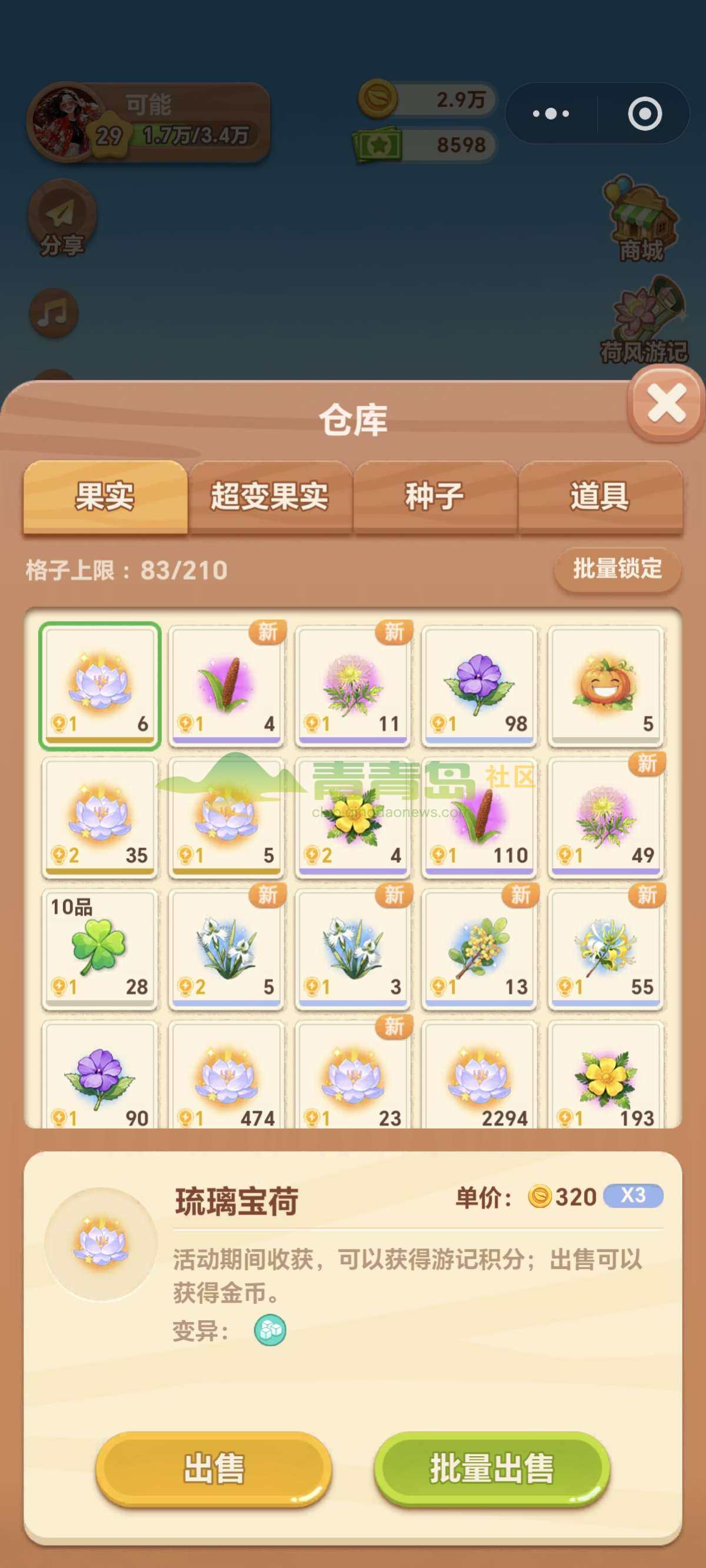Close the 仓库 warehouse panel

pos(666,404)
